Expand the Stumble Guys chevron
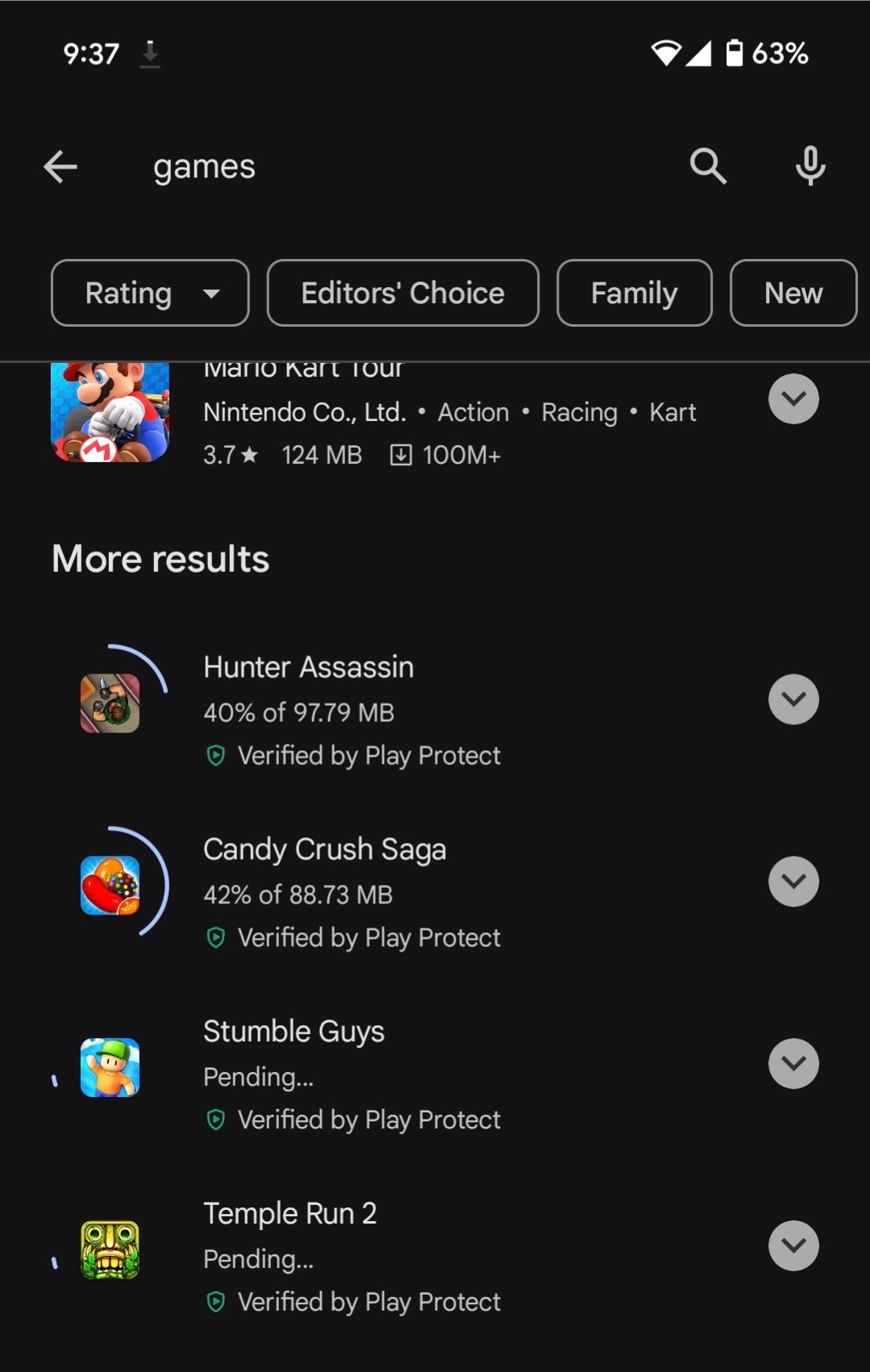This screenshot has height=1372, width=870. [793, 1063]
